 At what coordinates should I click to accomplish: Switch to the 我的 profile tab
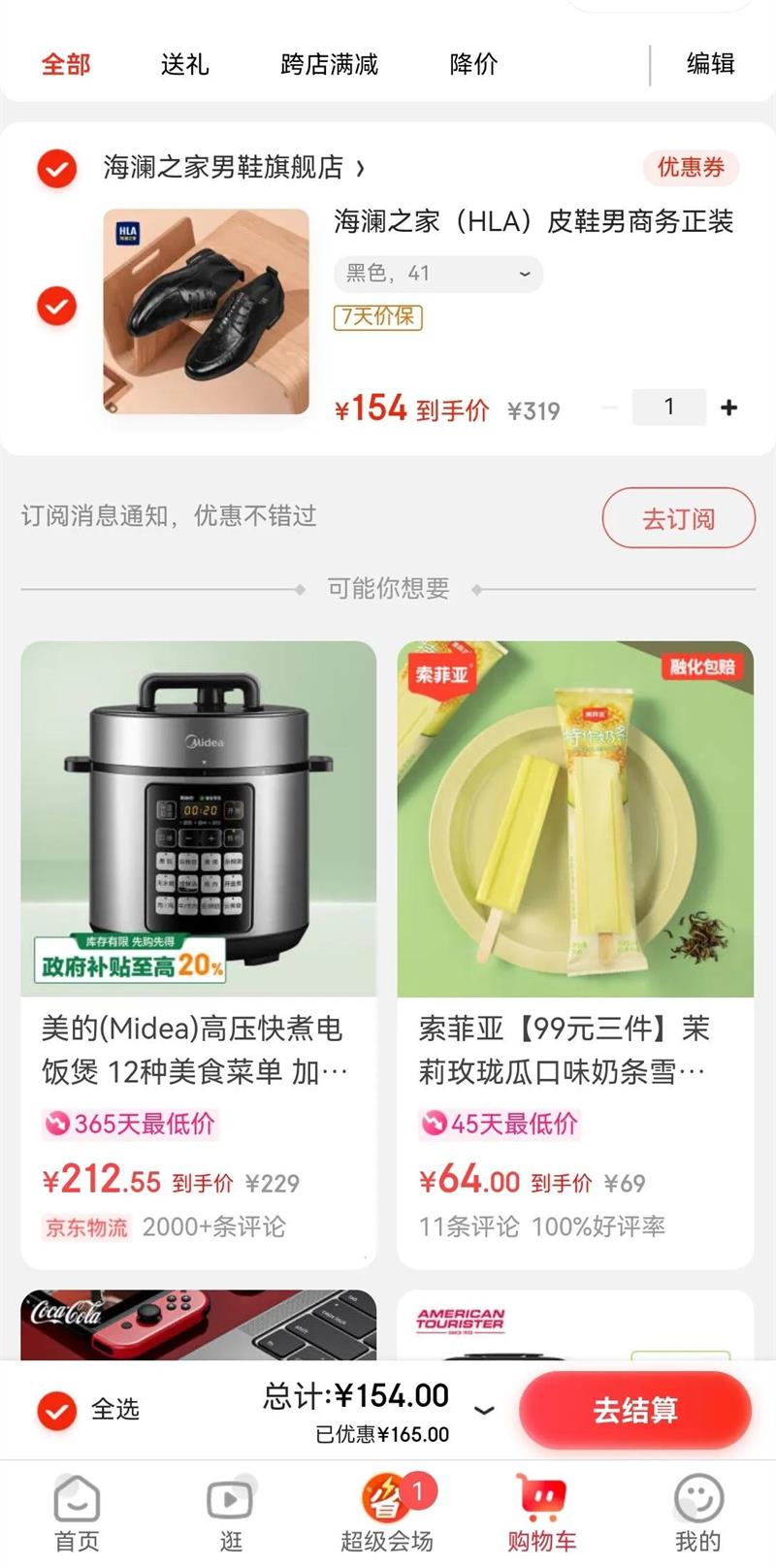(x=697, y=1514)
